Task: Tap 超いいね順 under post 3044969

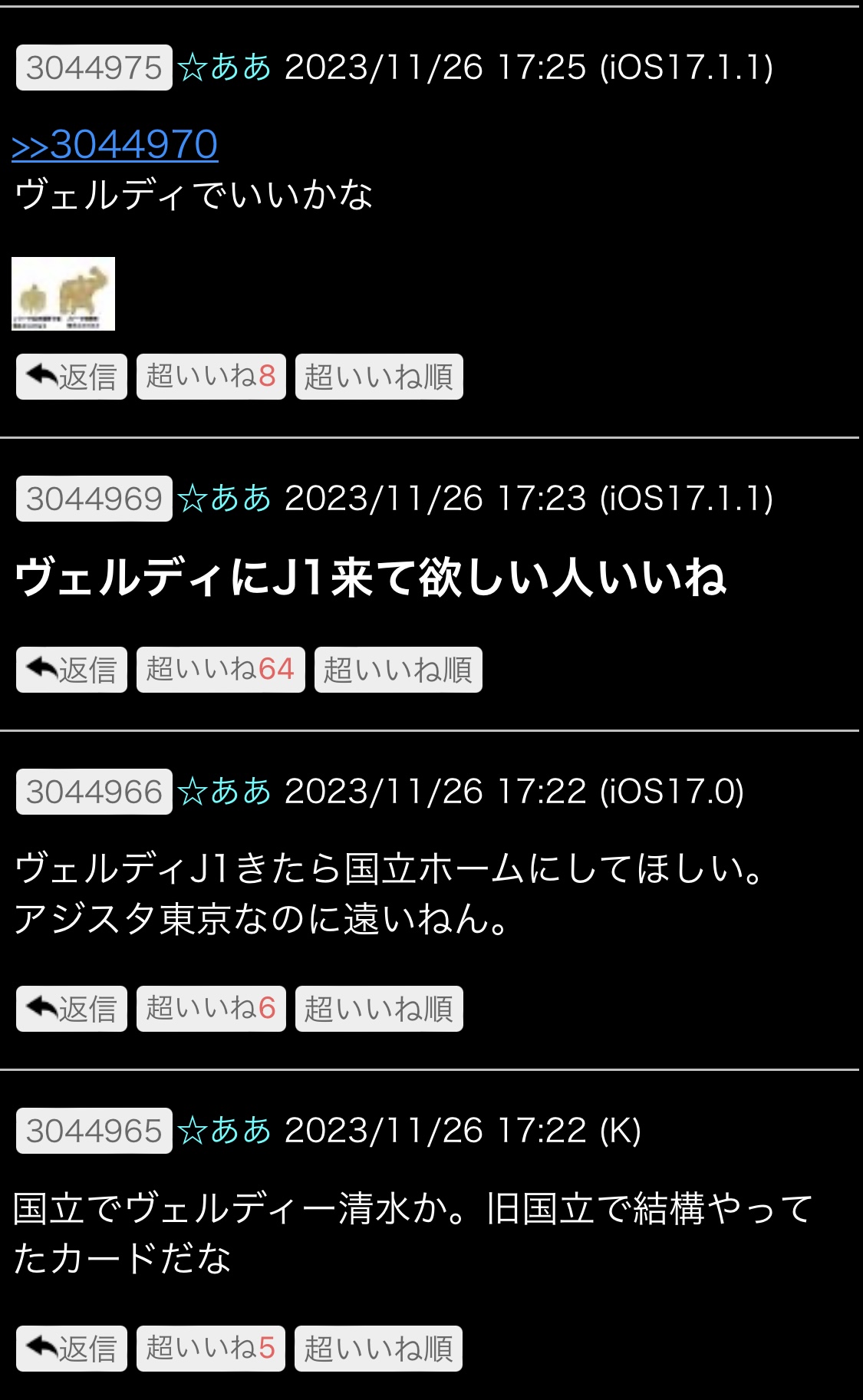Action: pyautogui.click(x=398, y=670)
